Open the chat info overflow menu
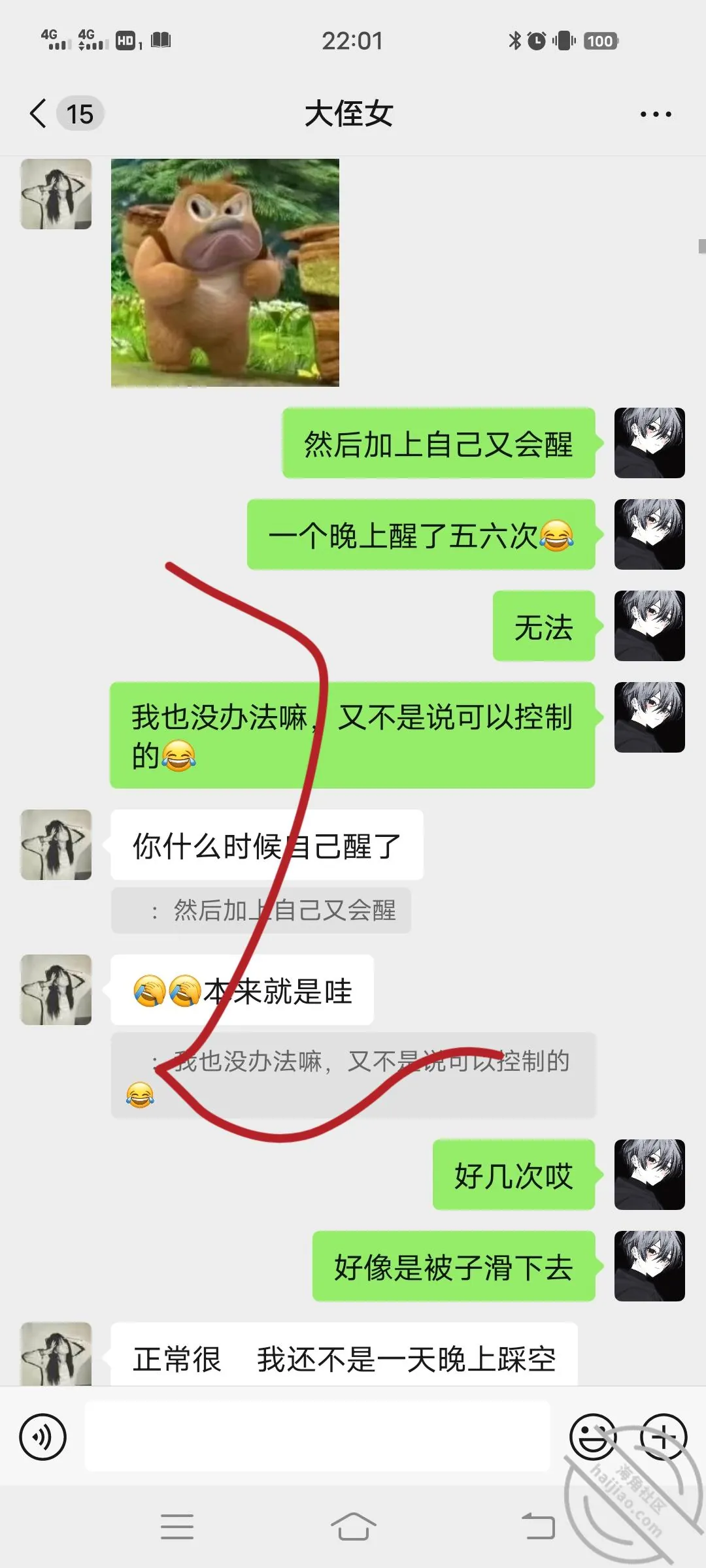The image size is (706, 1568). click(x=656, y=114)
